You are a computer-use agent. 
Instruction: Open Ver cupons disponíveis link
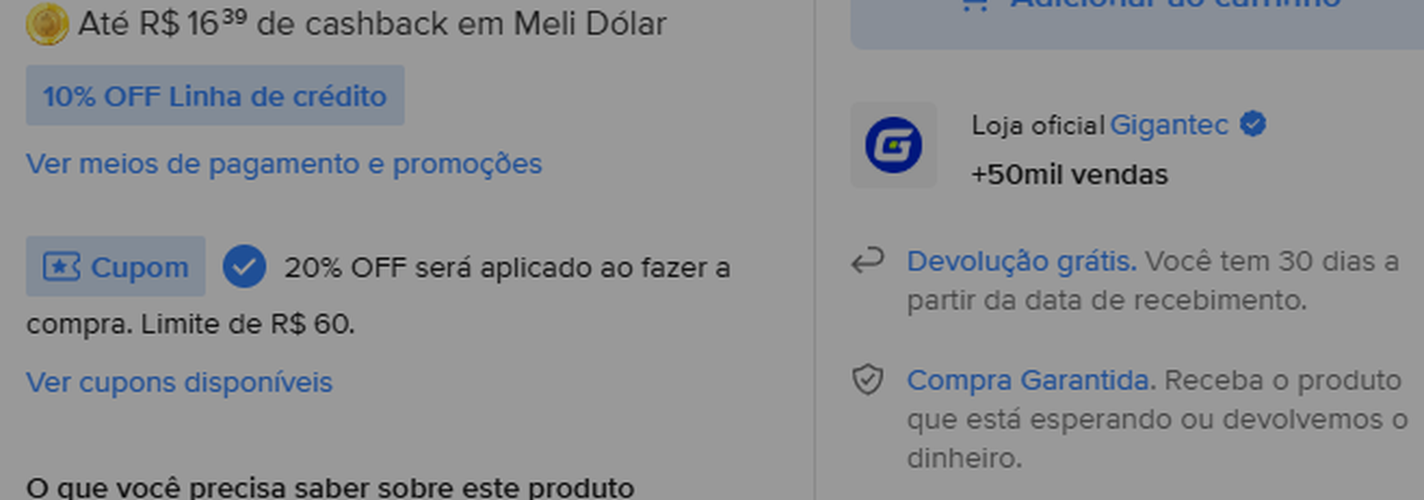pyautogui.click(x=179, y=383)
